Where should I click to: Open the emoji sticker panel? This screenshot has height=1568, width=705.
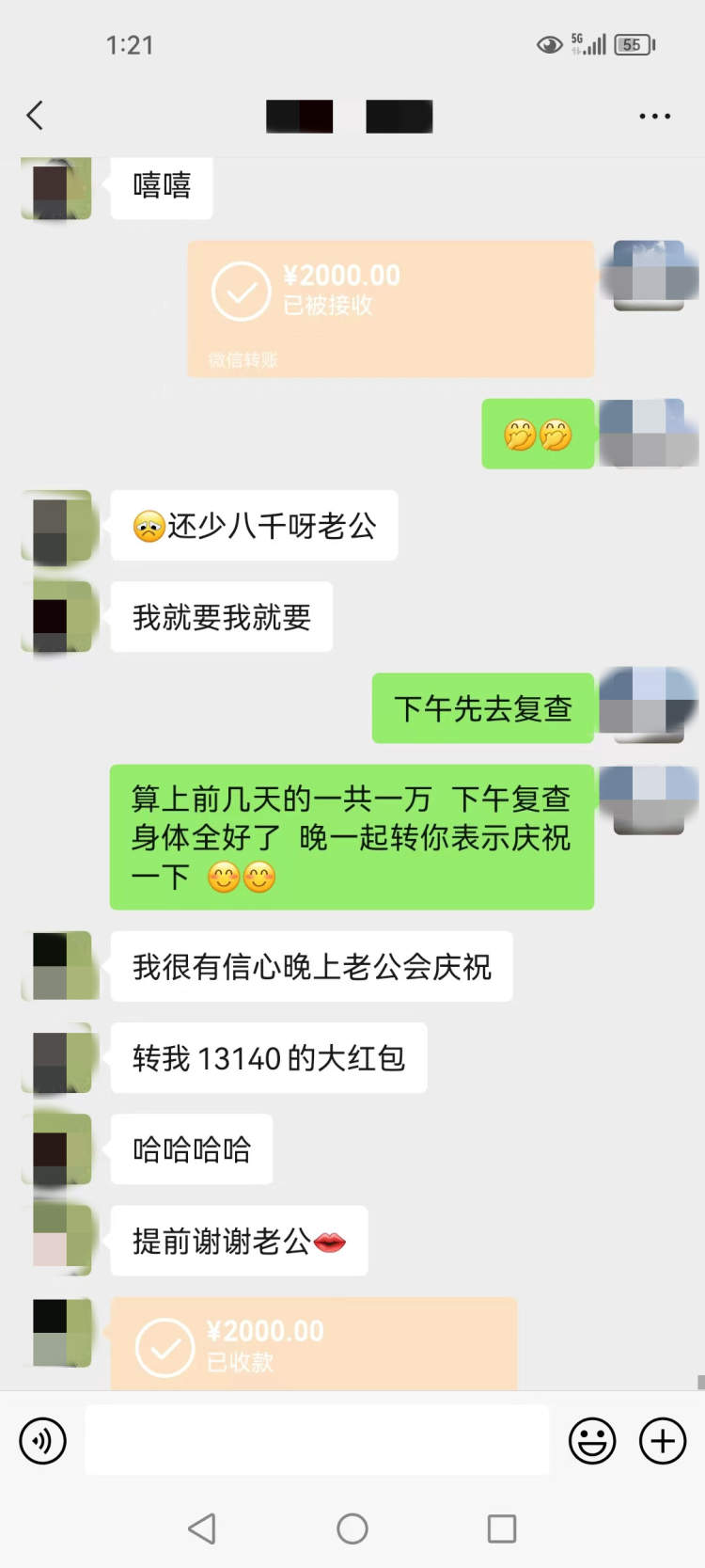(x=592, y=1441)
